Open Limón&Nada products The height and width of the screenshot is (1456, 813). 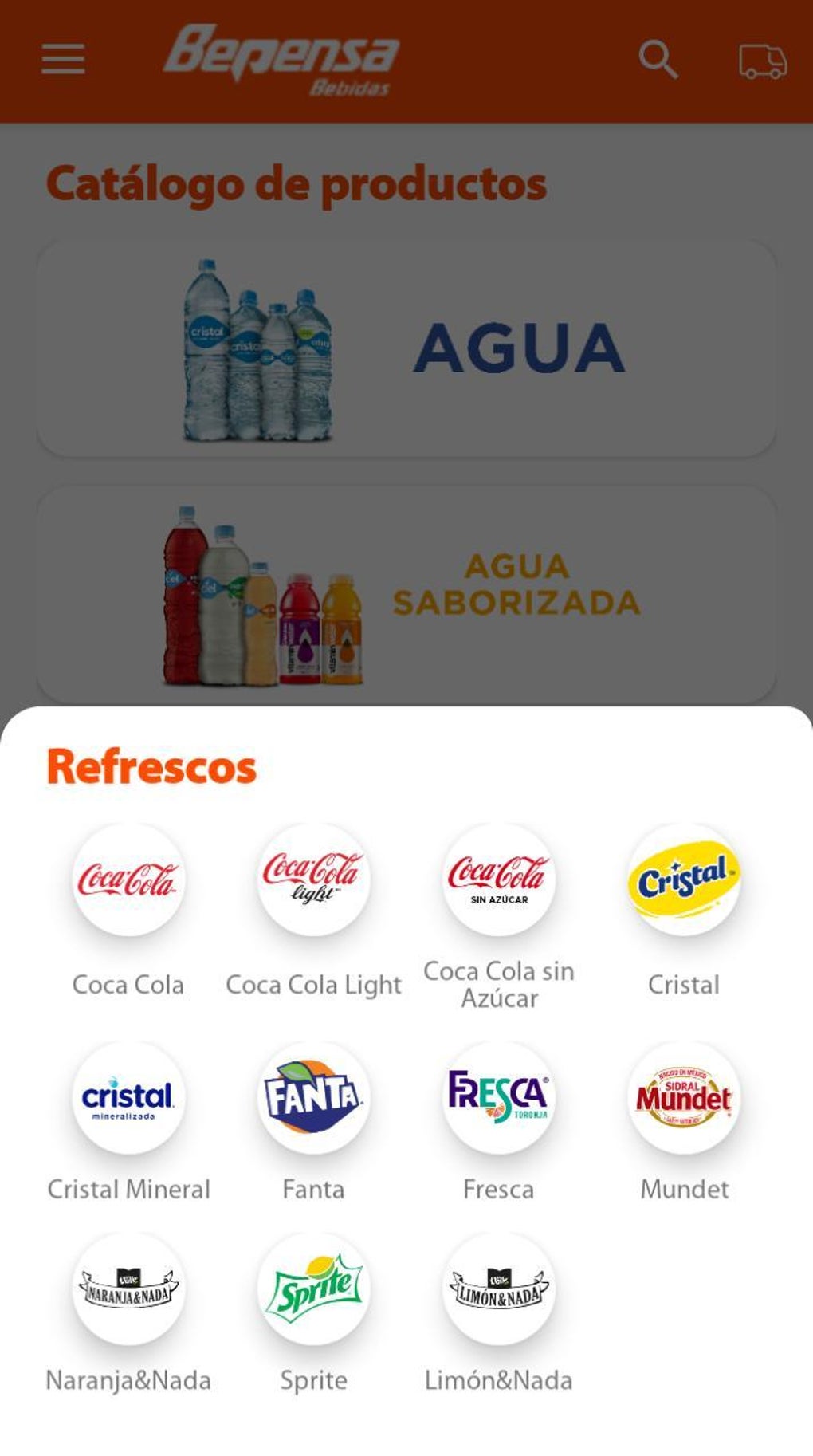point(498,1289)
